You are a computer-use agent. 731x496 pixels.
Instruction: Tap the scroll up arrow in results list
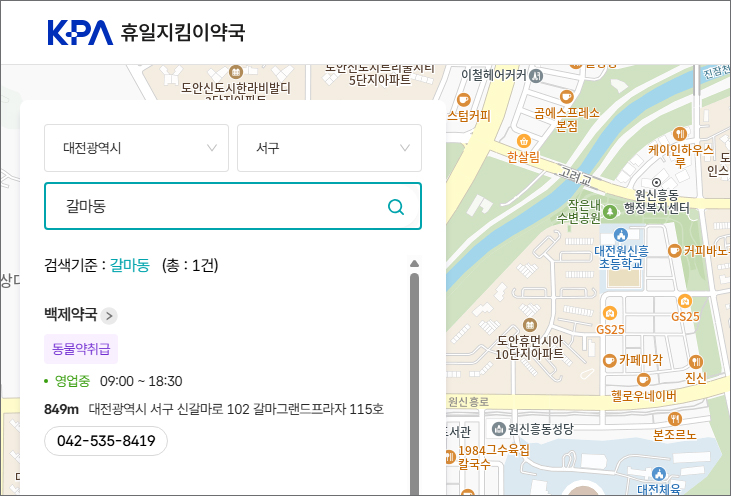414,264
